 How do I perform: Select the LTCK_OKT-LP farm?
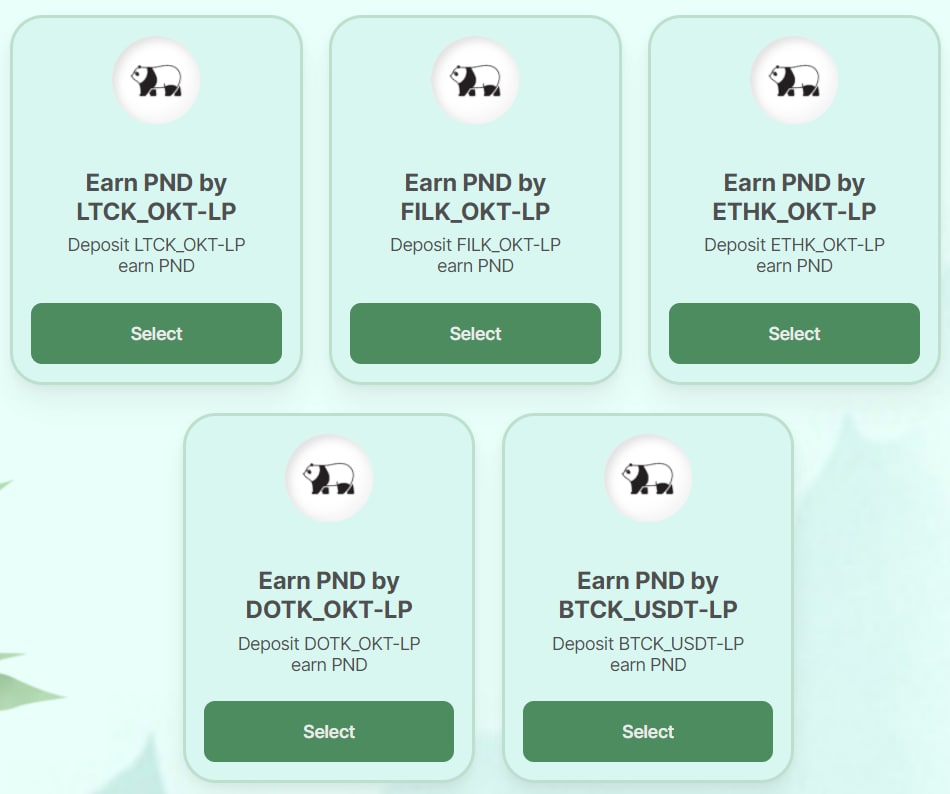point(156,334)
